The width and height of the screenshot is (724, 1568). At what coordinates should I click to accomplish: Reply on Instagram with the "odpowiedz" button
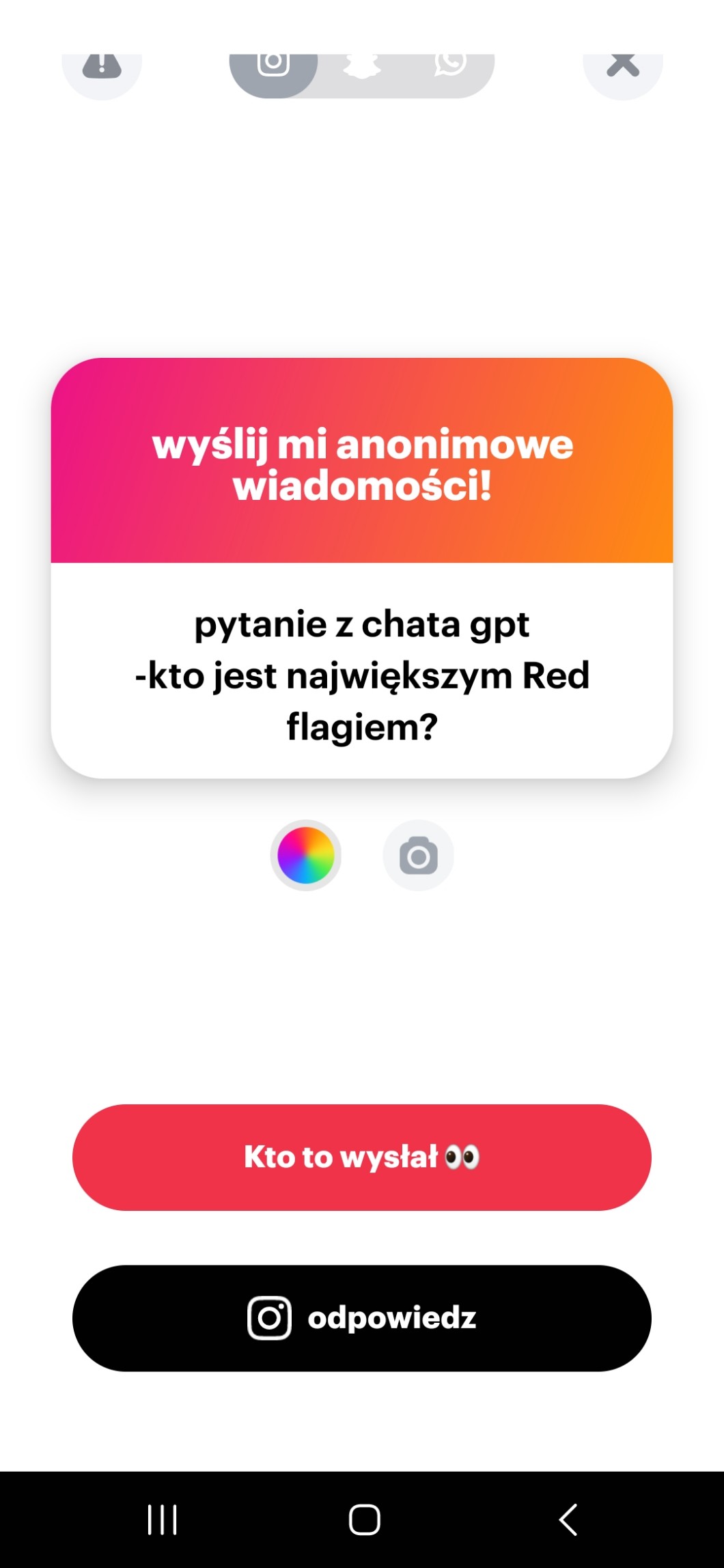coord(362,1318)
